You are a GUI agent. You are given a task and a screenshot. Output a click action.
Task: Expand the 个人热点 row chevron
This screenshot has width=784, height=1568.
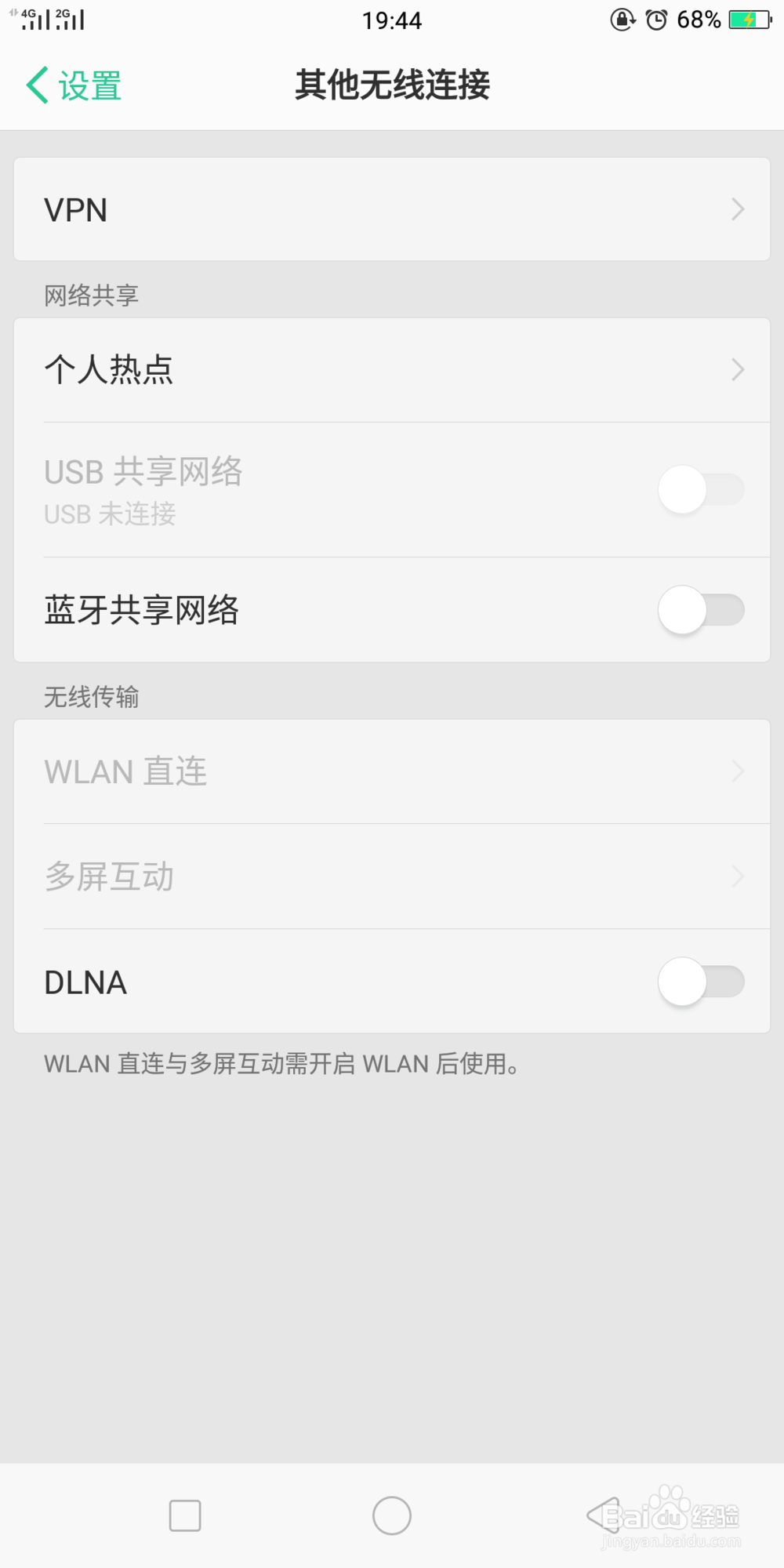point(735,368)
